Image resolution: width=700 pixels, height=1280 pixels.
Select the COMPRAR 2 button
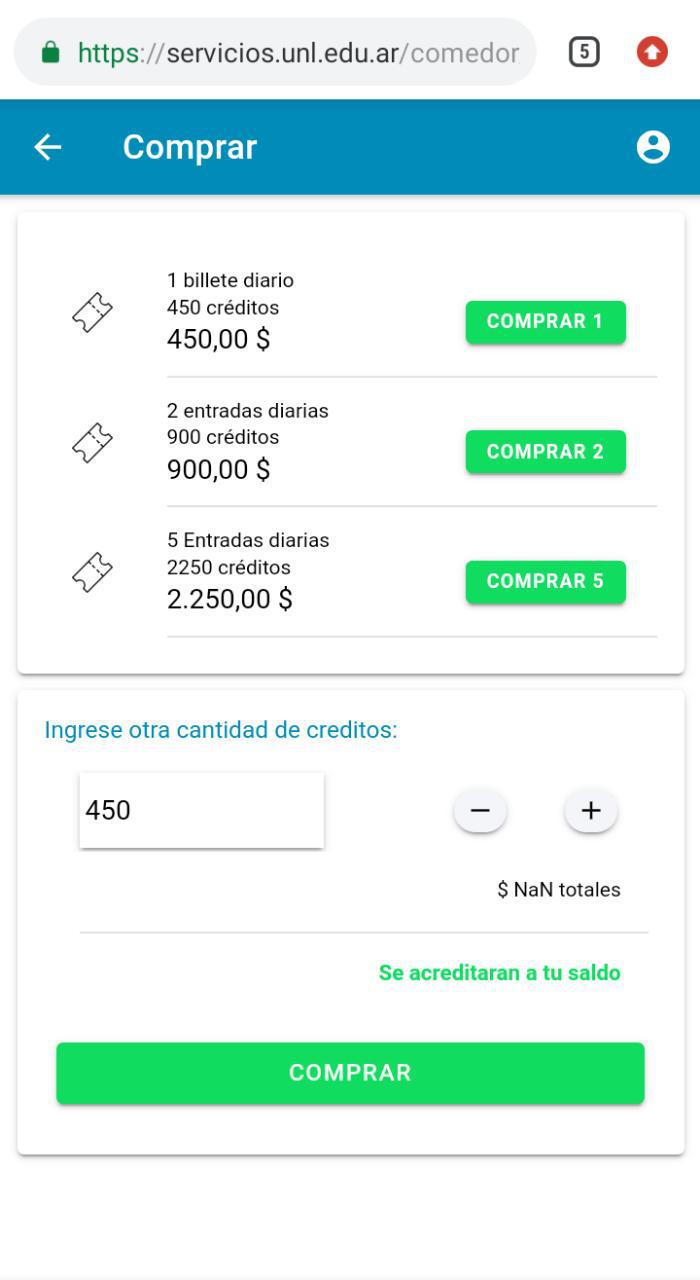pyautogui.click(x=545, y=452)
